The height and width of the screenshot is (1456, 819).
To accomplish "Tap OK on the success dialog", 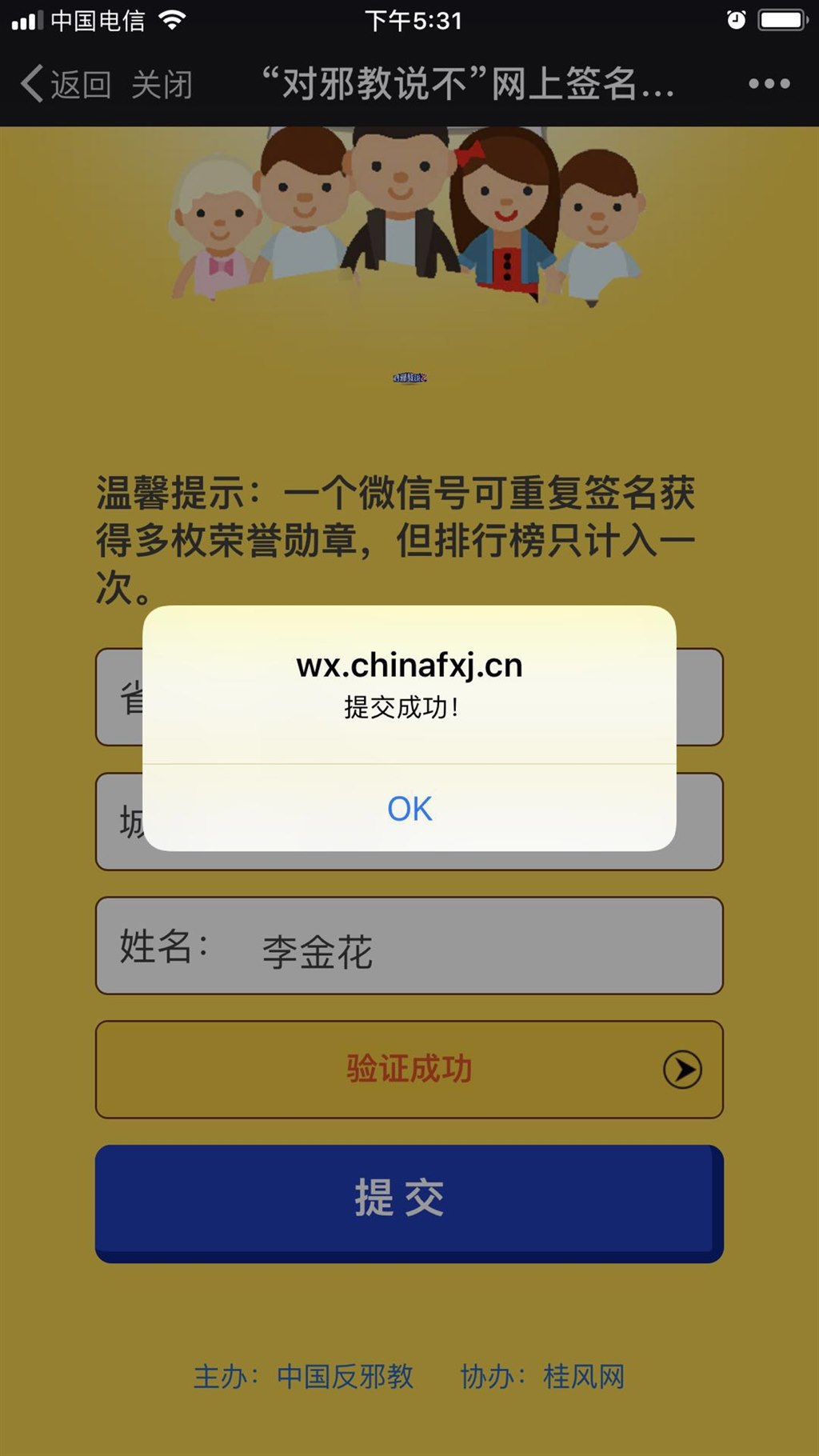I will pos(409,808).
